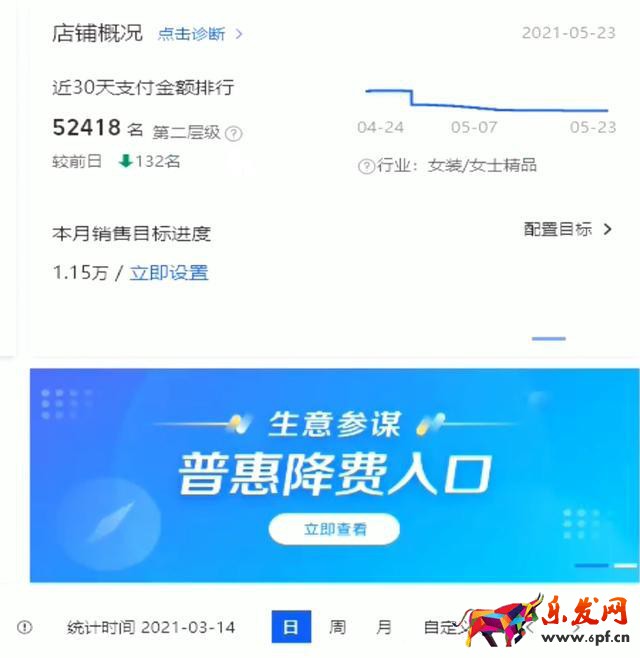
Task: Switch to the 月 tab
Action: (x=384, y=627)
